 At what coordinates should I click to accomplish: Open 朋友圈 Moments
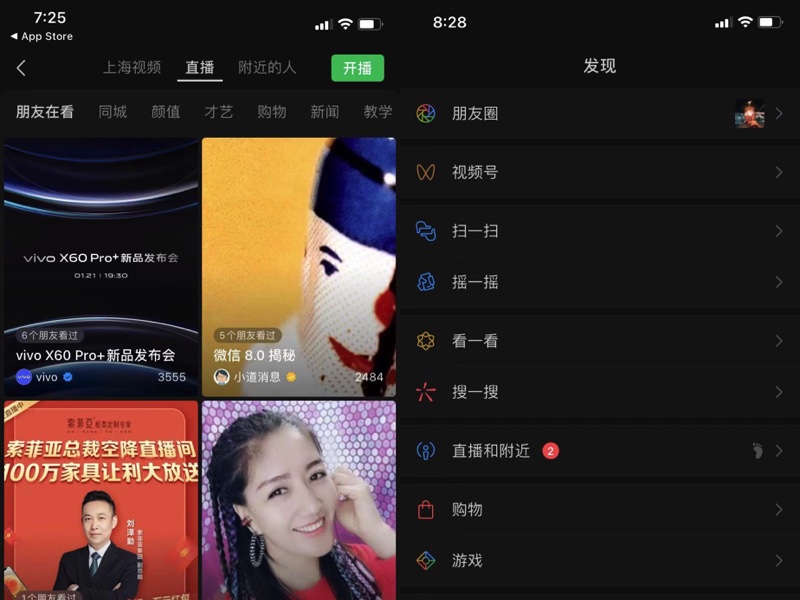coord(600,114)
